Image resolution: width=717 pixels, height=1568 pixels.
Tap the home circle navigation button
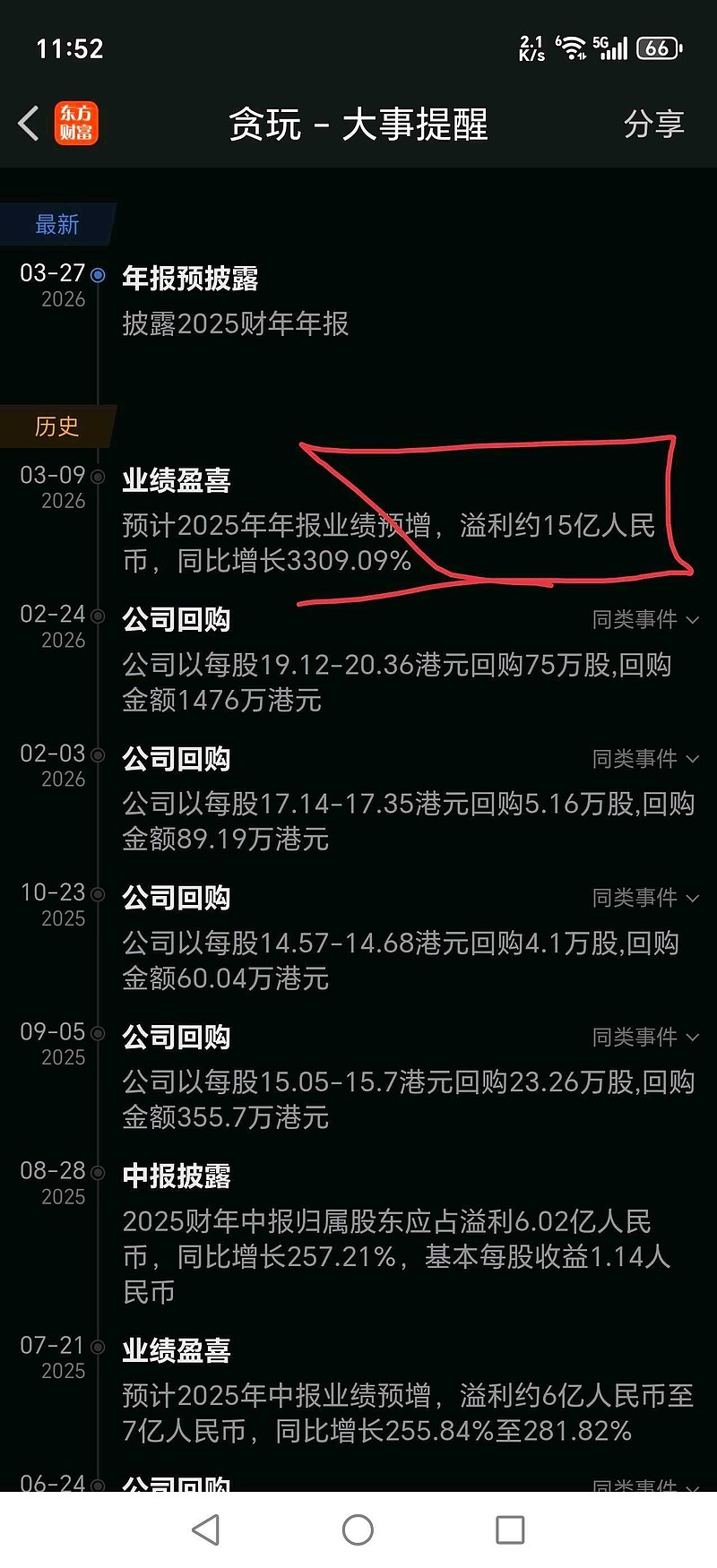click(x=358, y=1529)
